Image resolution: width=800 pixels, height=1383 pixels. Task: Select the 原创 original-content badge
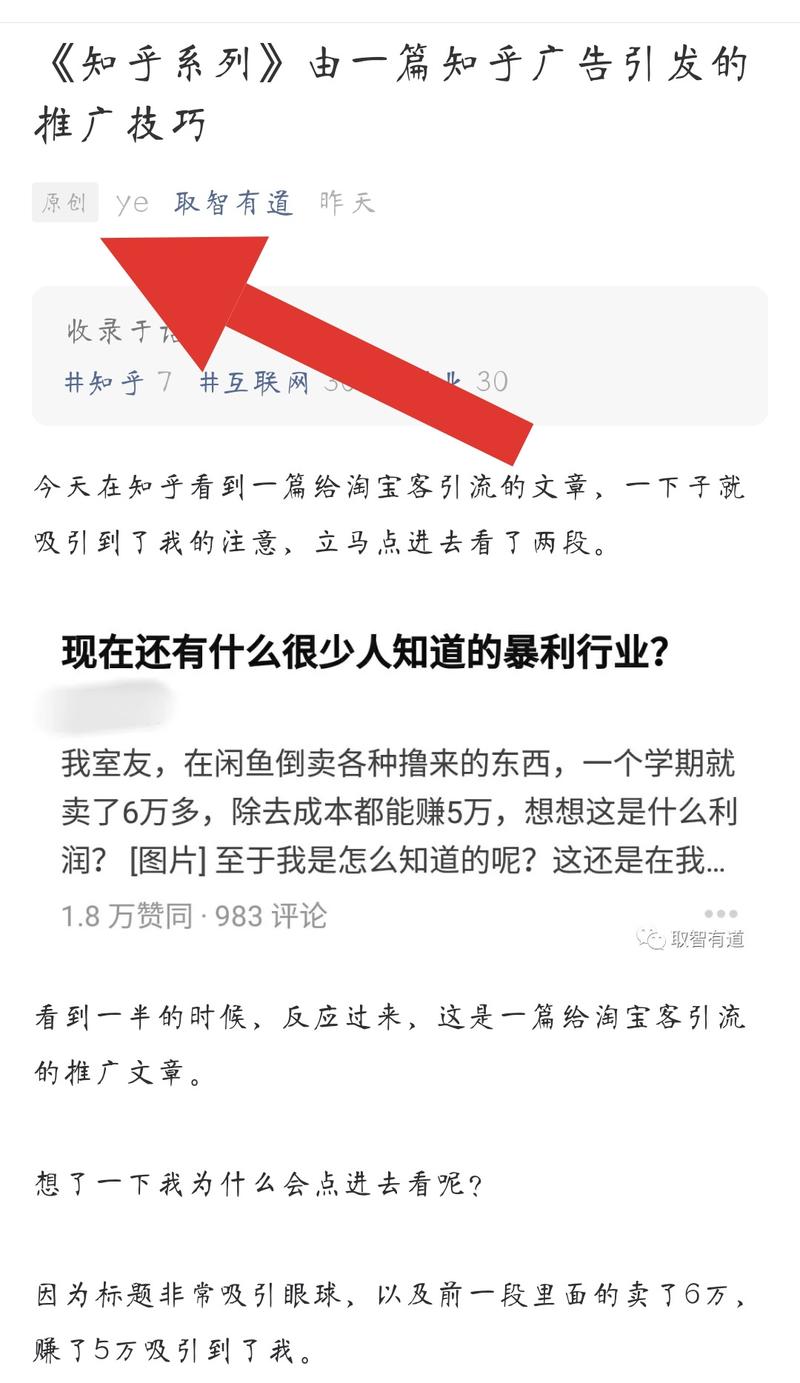pyautogui.click(x=65, y=203)
